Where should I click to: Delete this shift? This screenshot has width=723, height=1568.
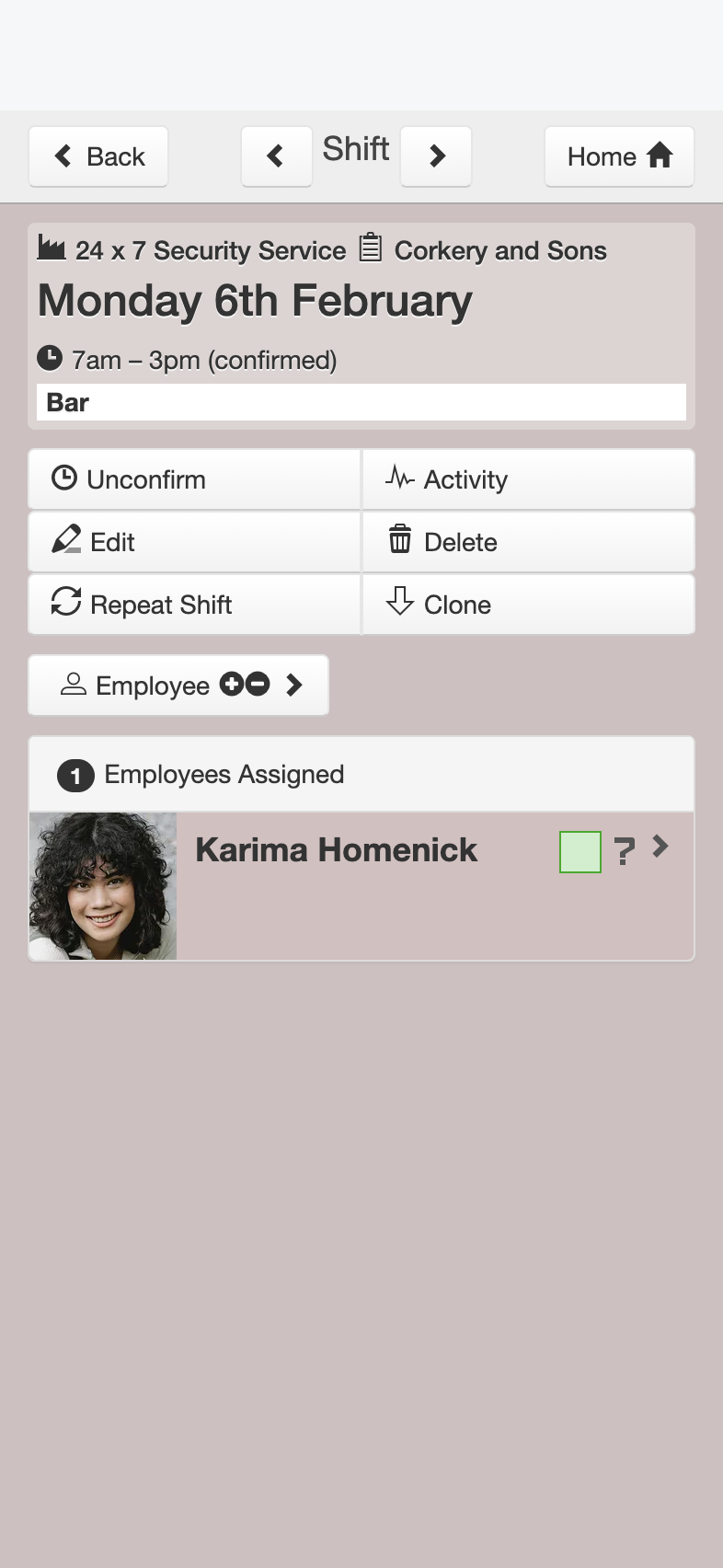(529, 542)
